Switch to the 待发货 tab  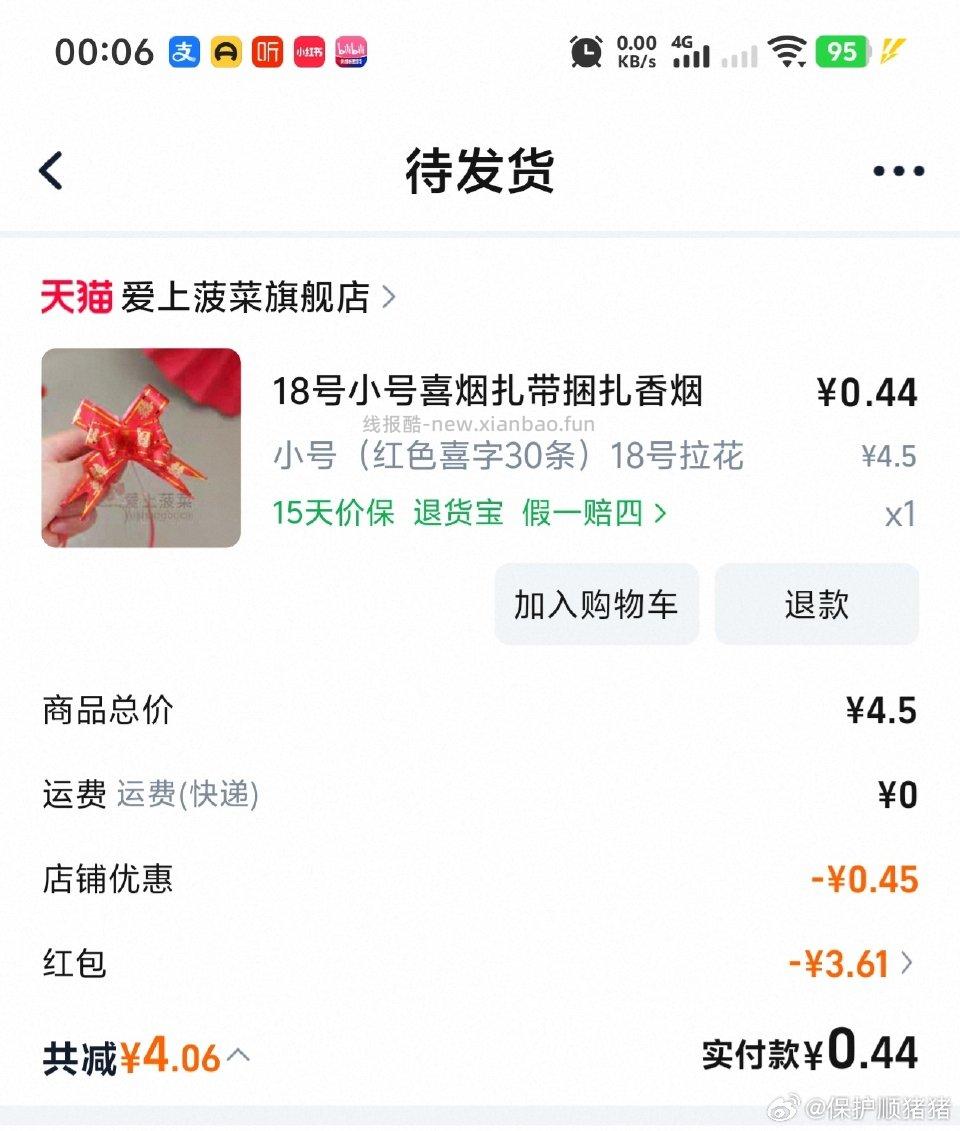480,170
